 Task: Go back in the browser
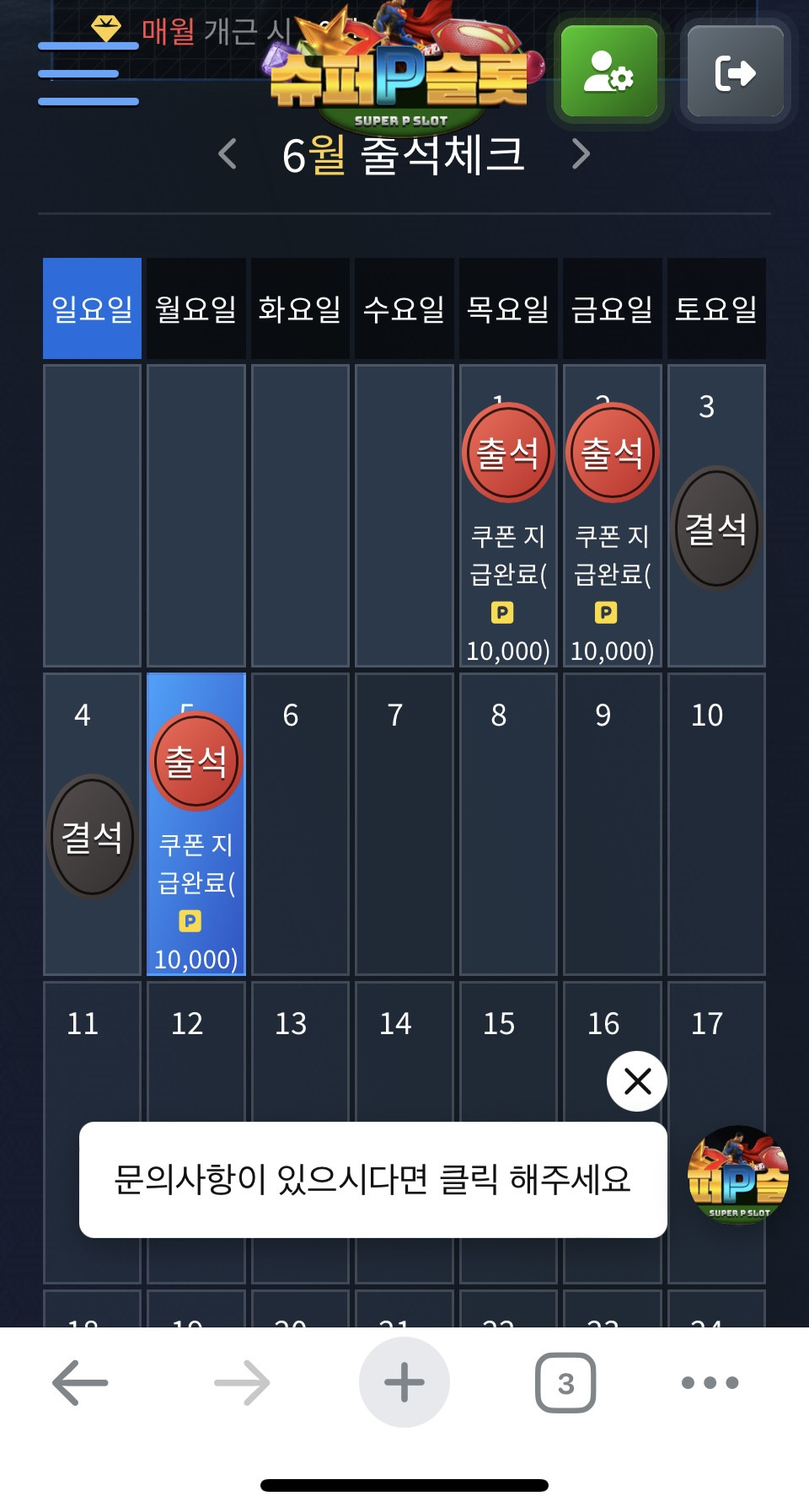coord(80,1382)
